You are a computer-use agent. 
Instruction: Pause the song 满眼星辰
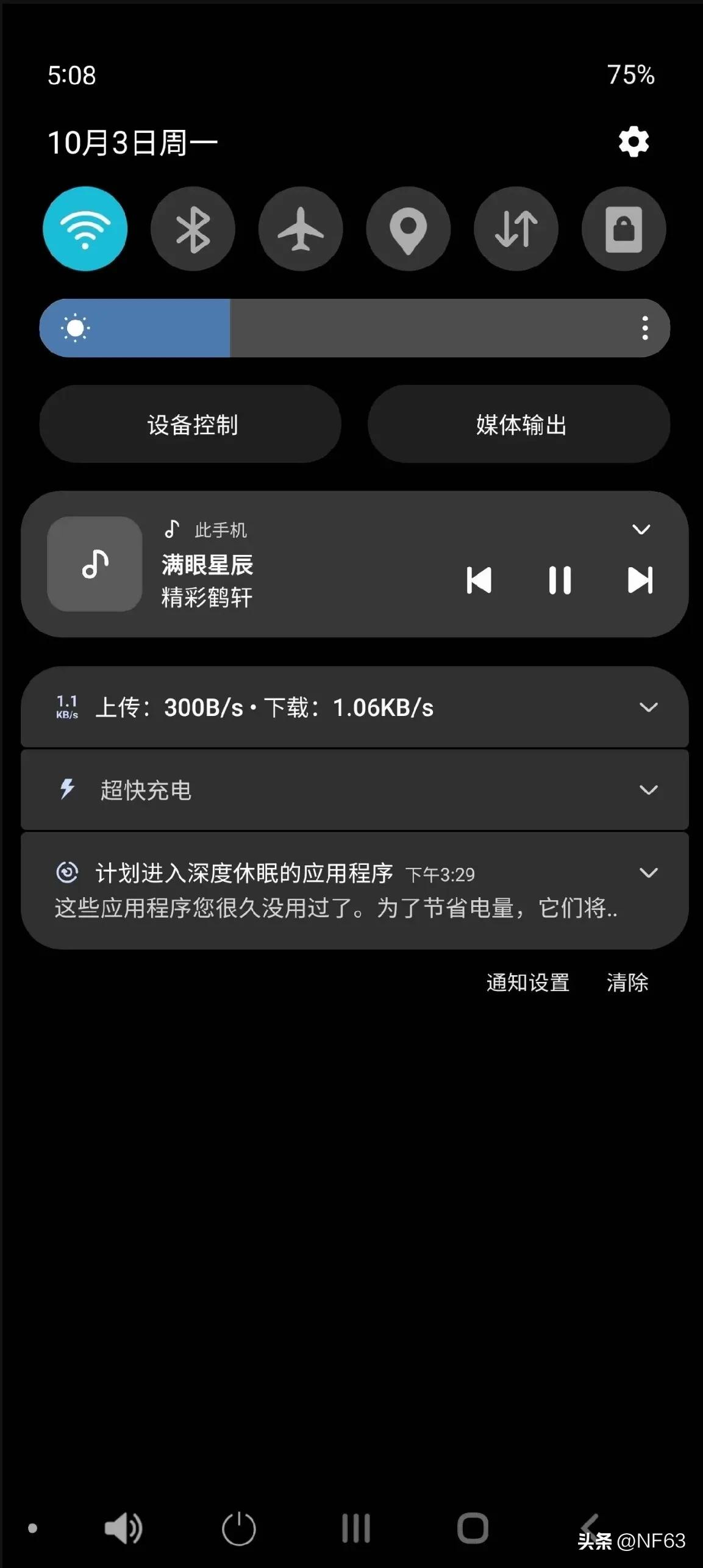(559, 581)
